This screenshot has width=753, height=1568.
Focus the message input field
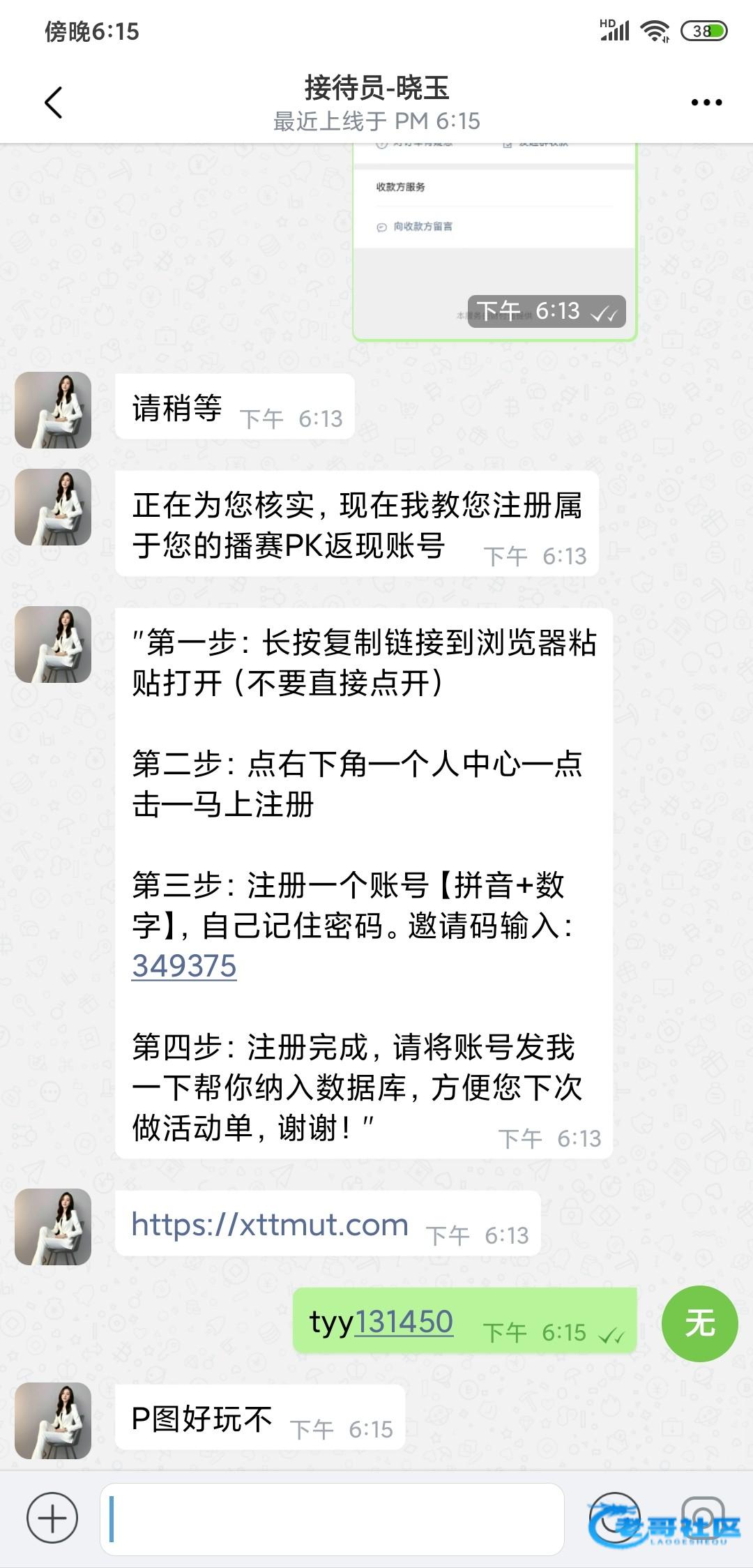coord(332,1518)
